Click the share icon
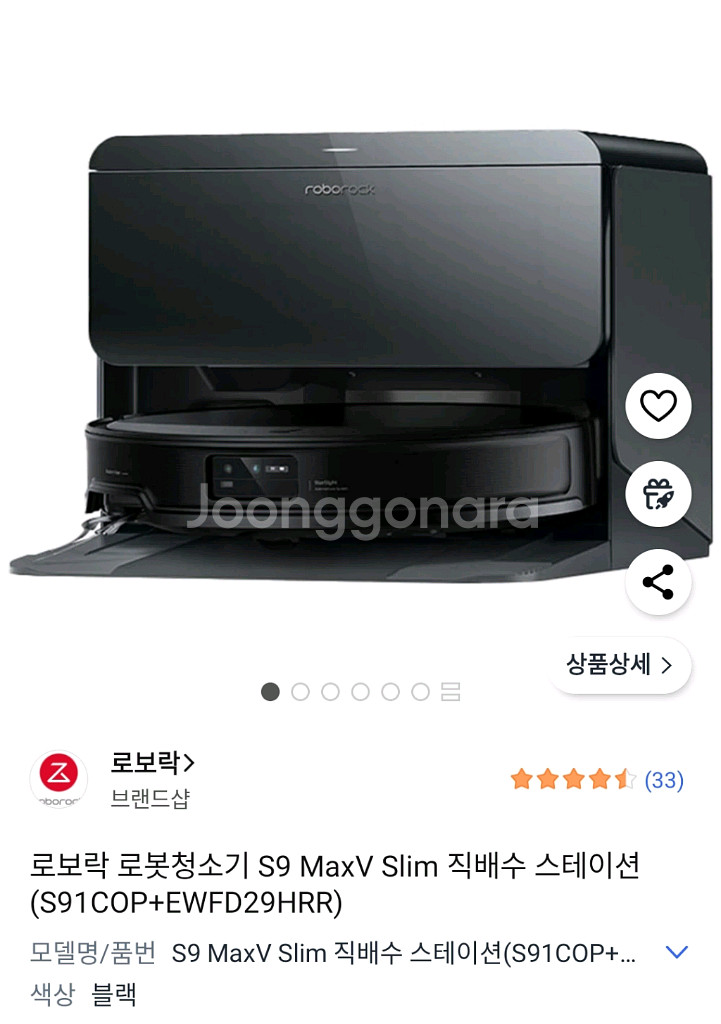 point(658,583)
